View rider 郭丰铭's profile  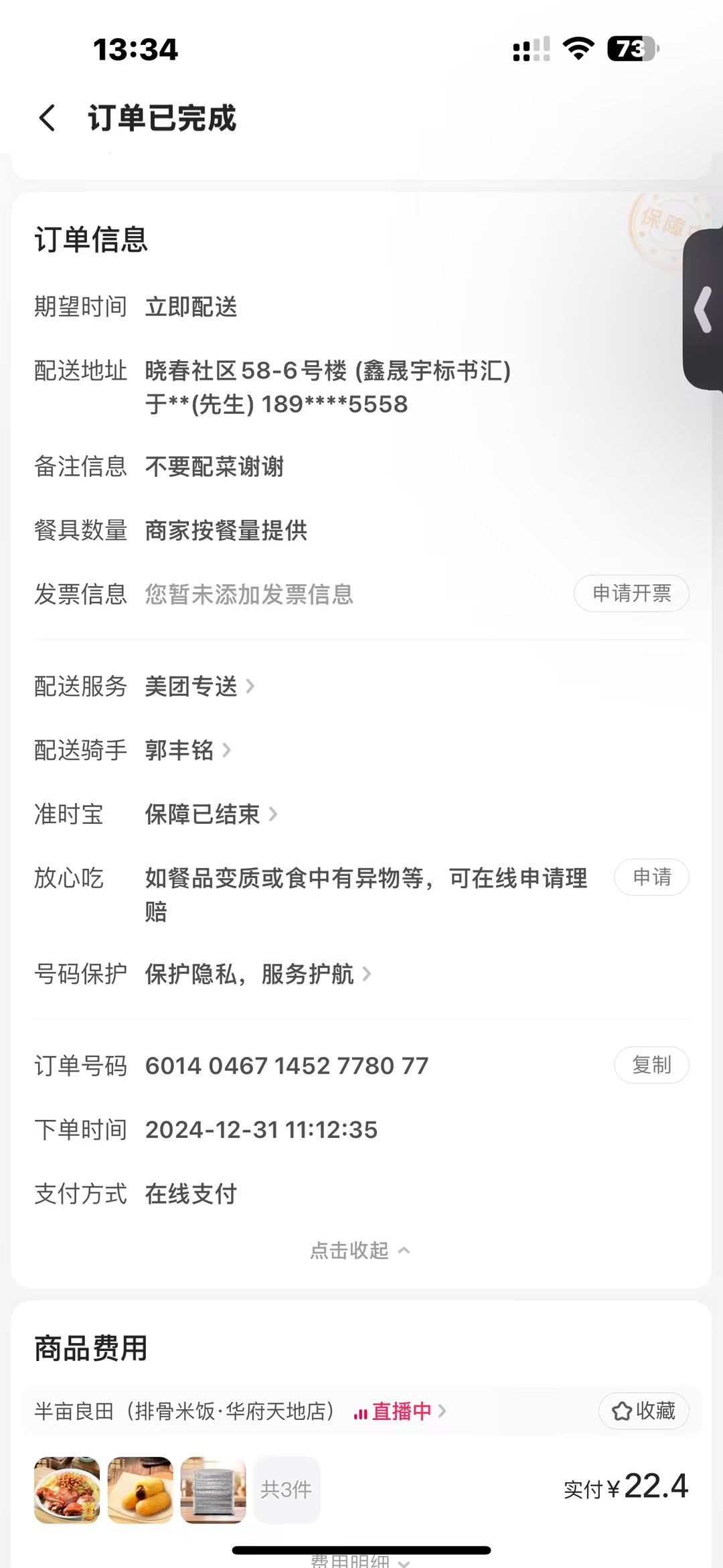coord(187,750)
